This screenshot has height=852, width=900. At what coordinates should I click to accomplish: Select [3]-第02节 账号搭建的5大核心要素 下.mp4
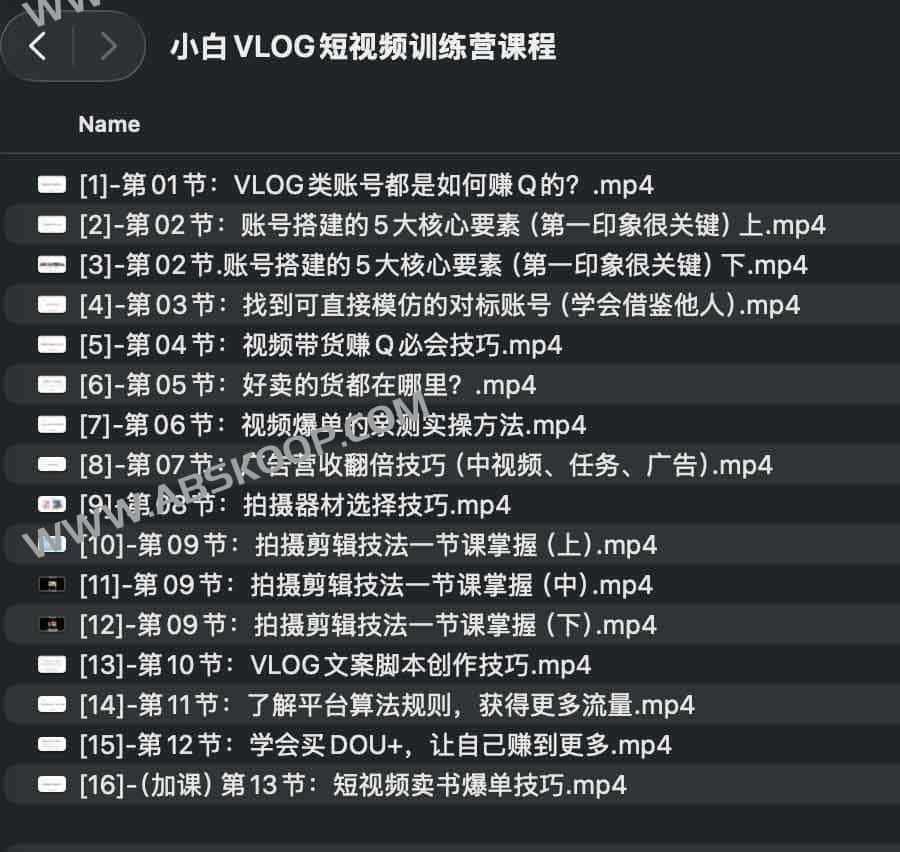click(442, 265)
